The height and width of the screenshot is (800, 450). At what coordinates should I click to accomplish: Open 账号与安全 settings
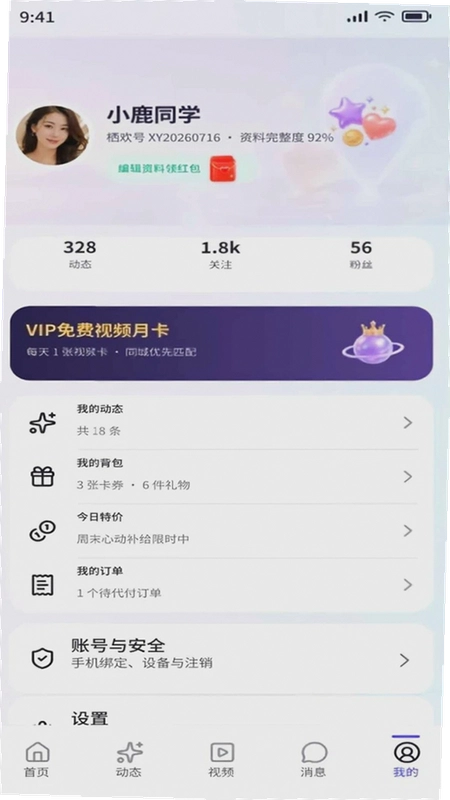221,658
